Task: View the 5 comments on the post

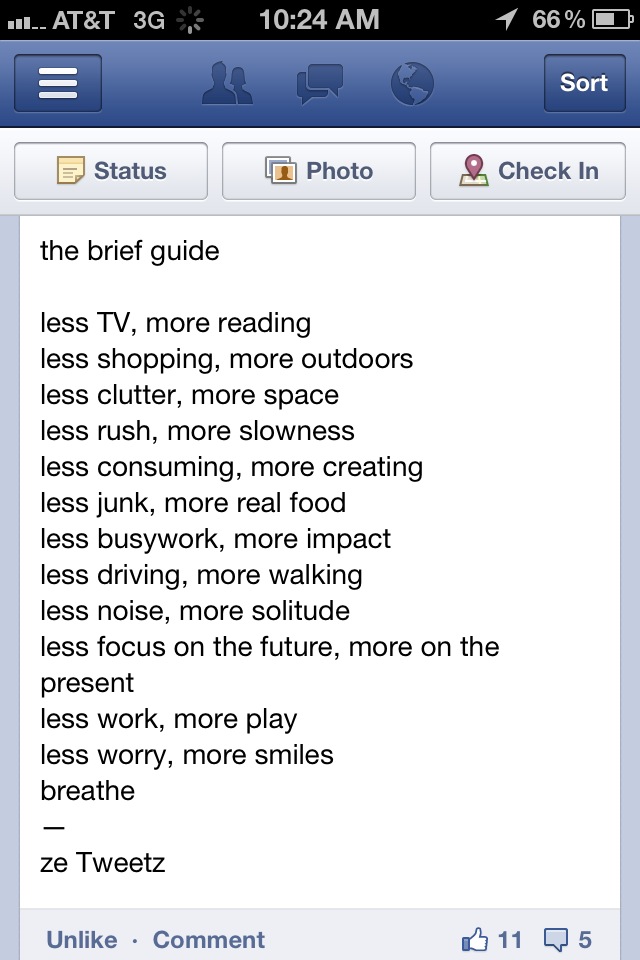Action: click(568, 940)
